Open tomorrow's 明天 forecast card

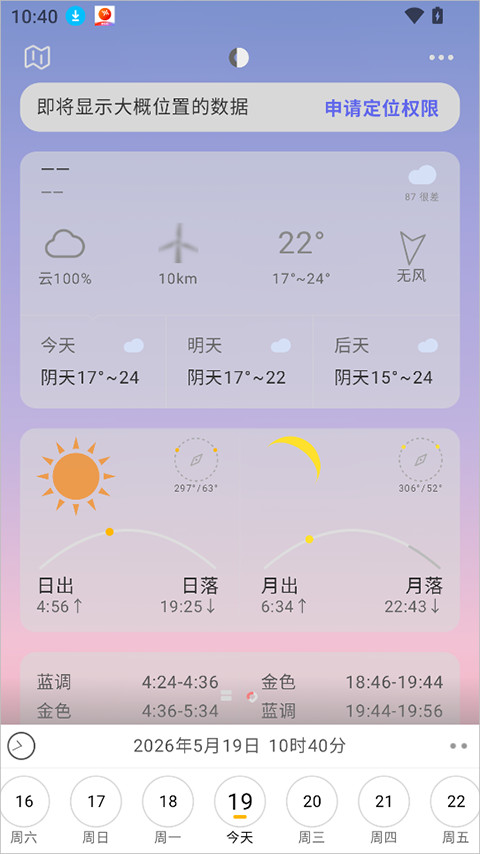[x=239, y=362]
